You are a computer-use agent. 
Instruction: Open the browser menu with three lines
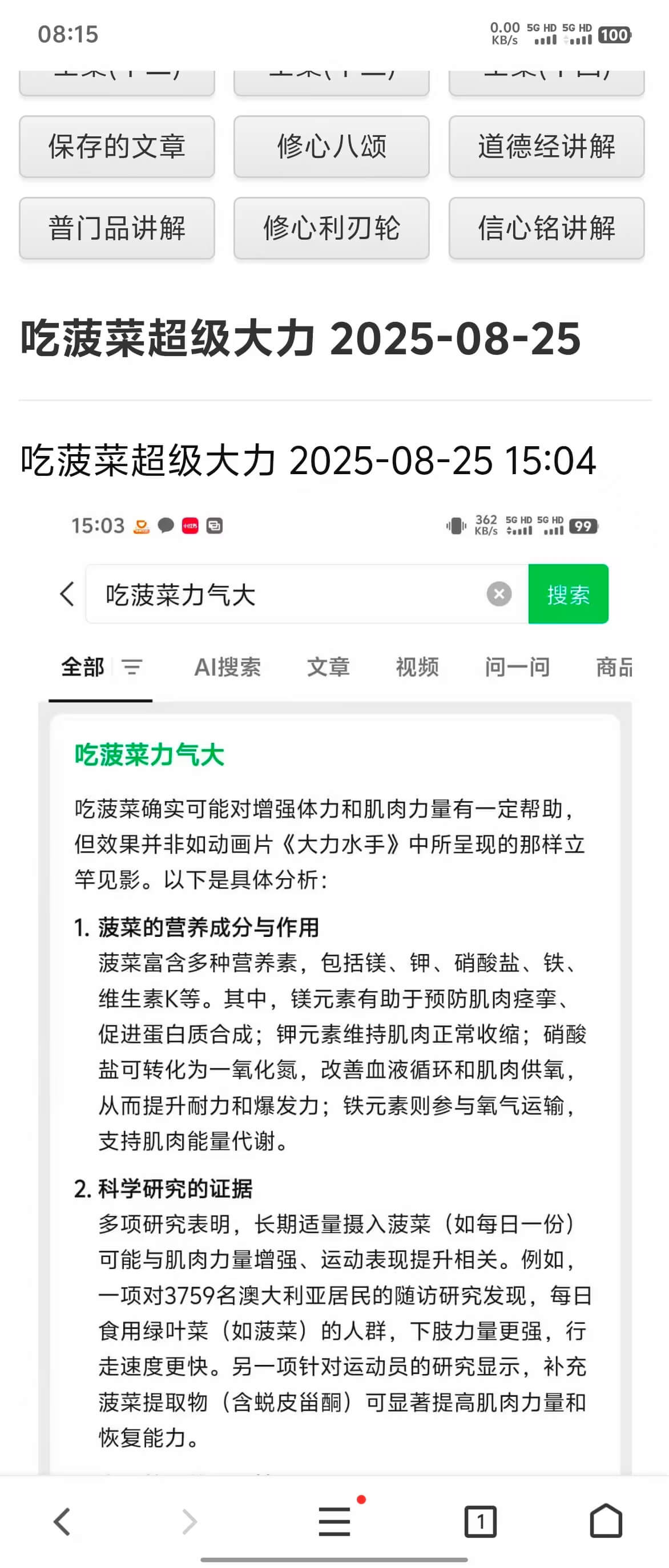click(334, 1521)
